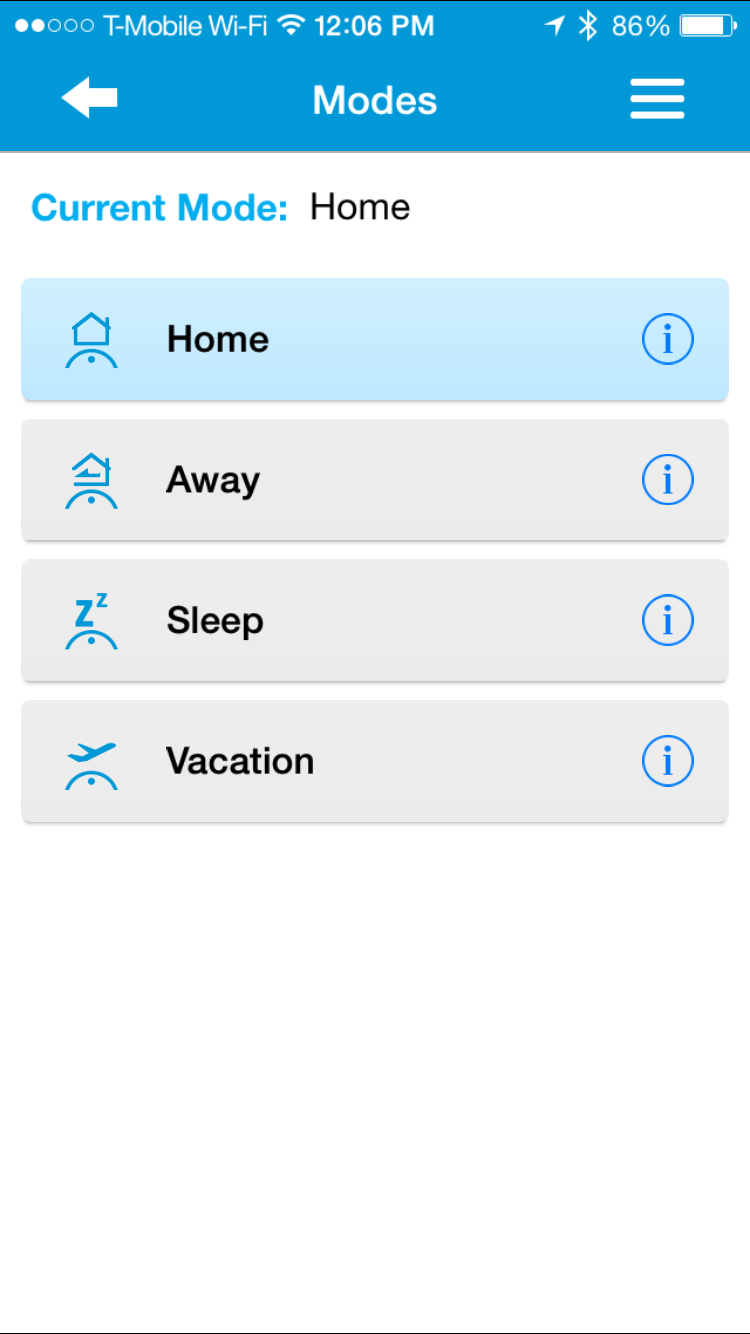Activate Sleep mode
The image size is (750, 1334).
(330, 621)
